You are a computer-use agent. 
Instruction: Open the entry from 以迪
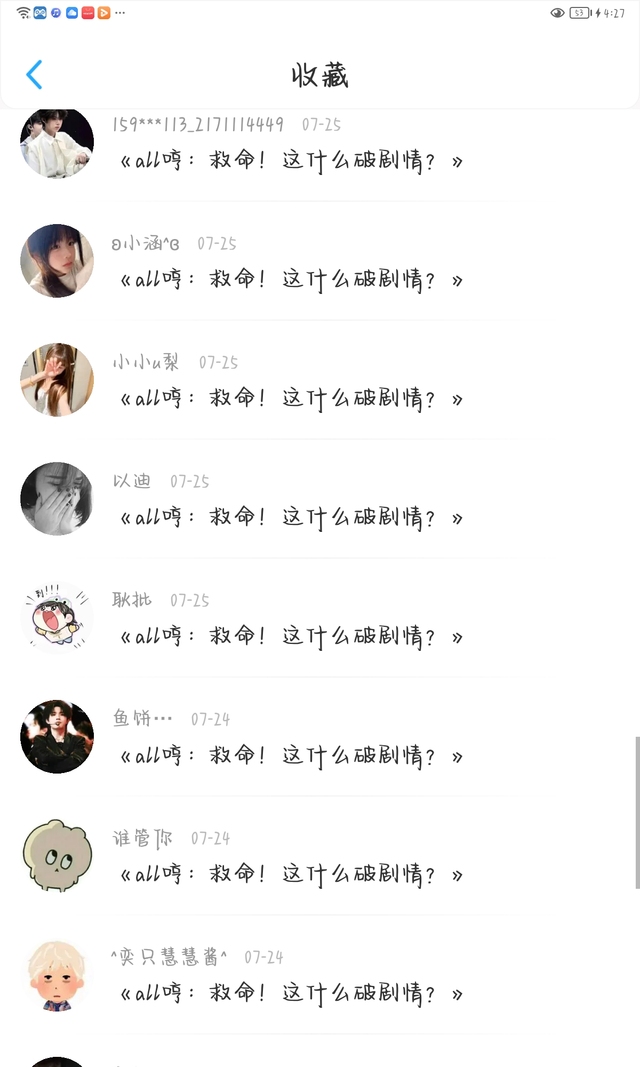(x=290, y=518)
